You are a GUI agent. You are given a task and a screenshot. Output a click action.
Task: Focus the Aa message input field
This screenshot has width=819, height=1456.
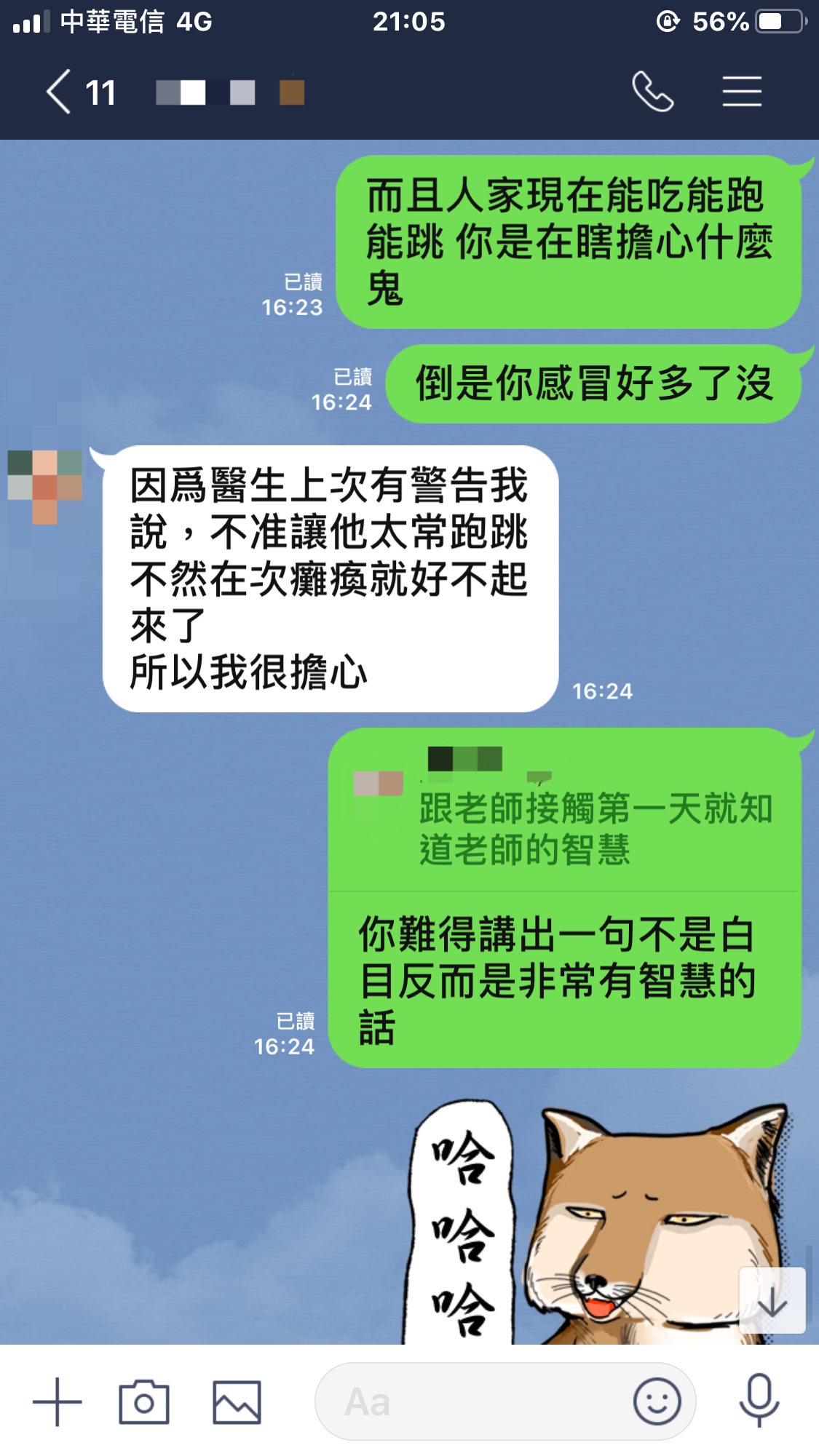(x=473, y=1401)
